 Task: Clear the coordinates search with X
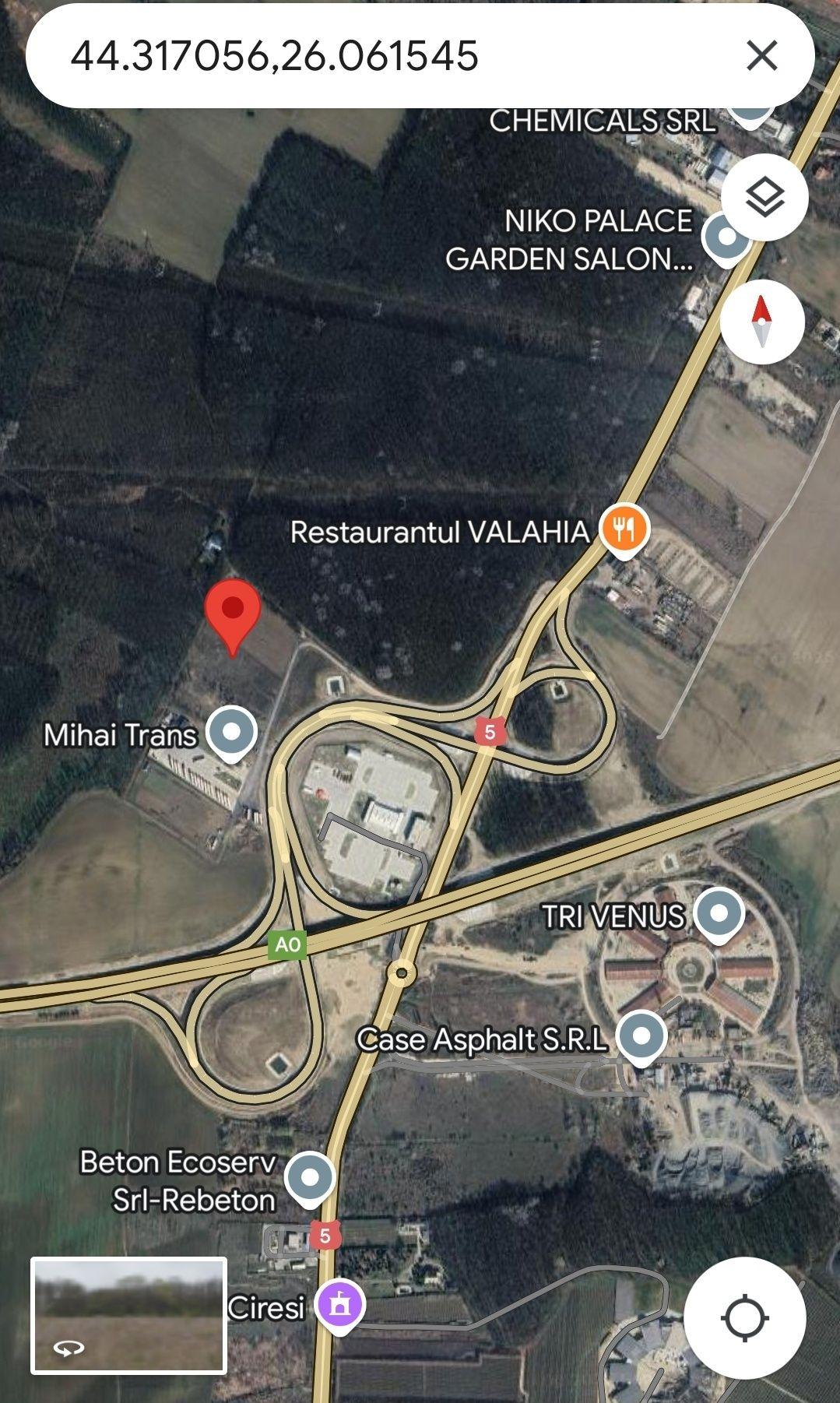click(x=761, y=56)
